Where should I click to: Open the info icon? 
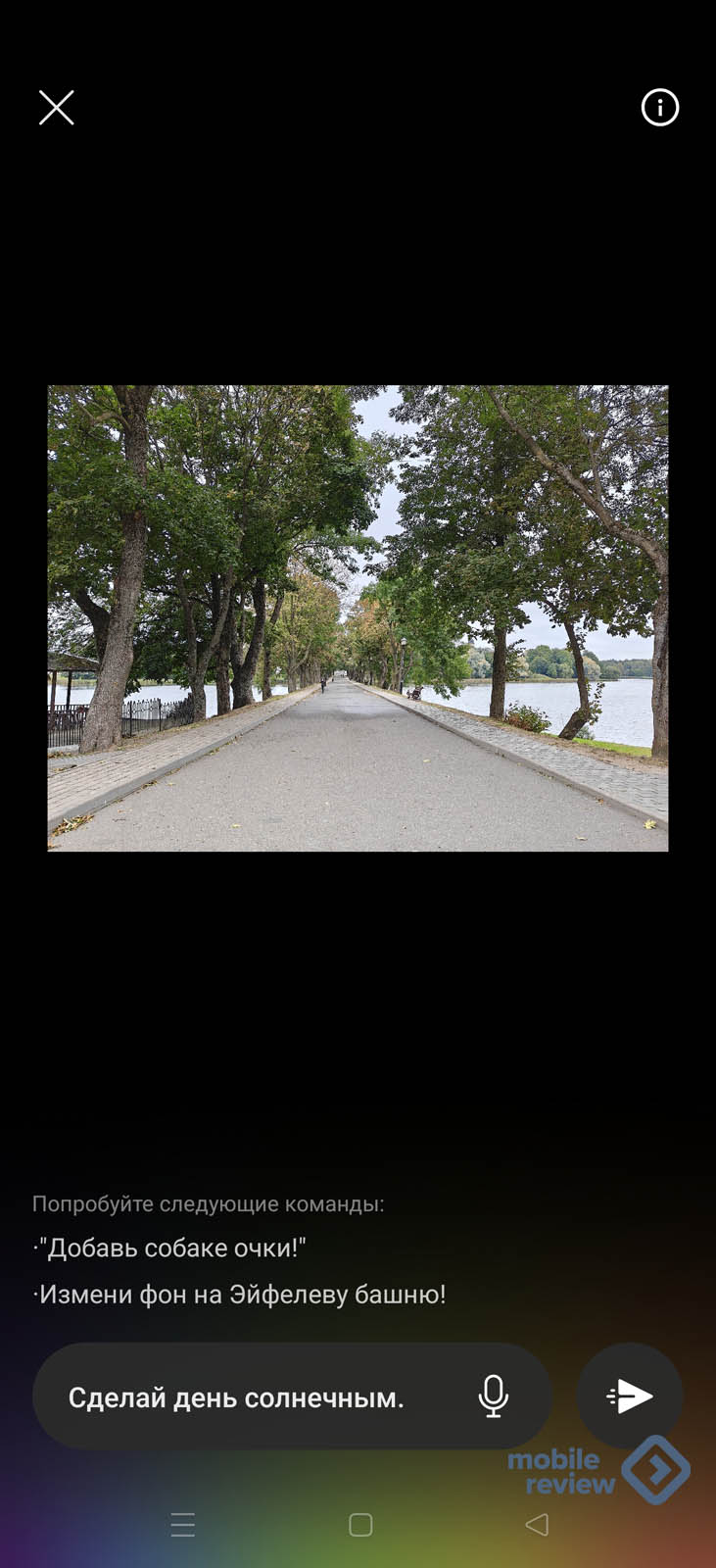click(x=659, y=108)
